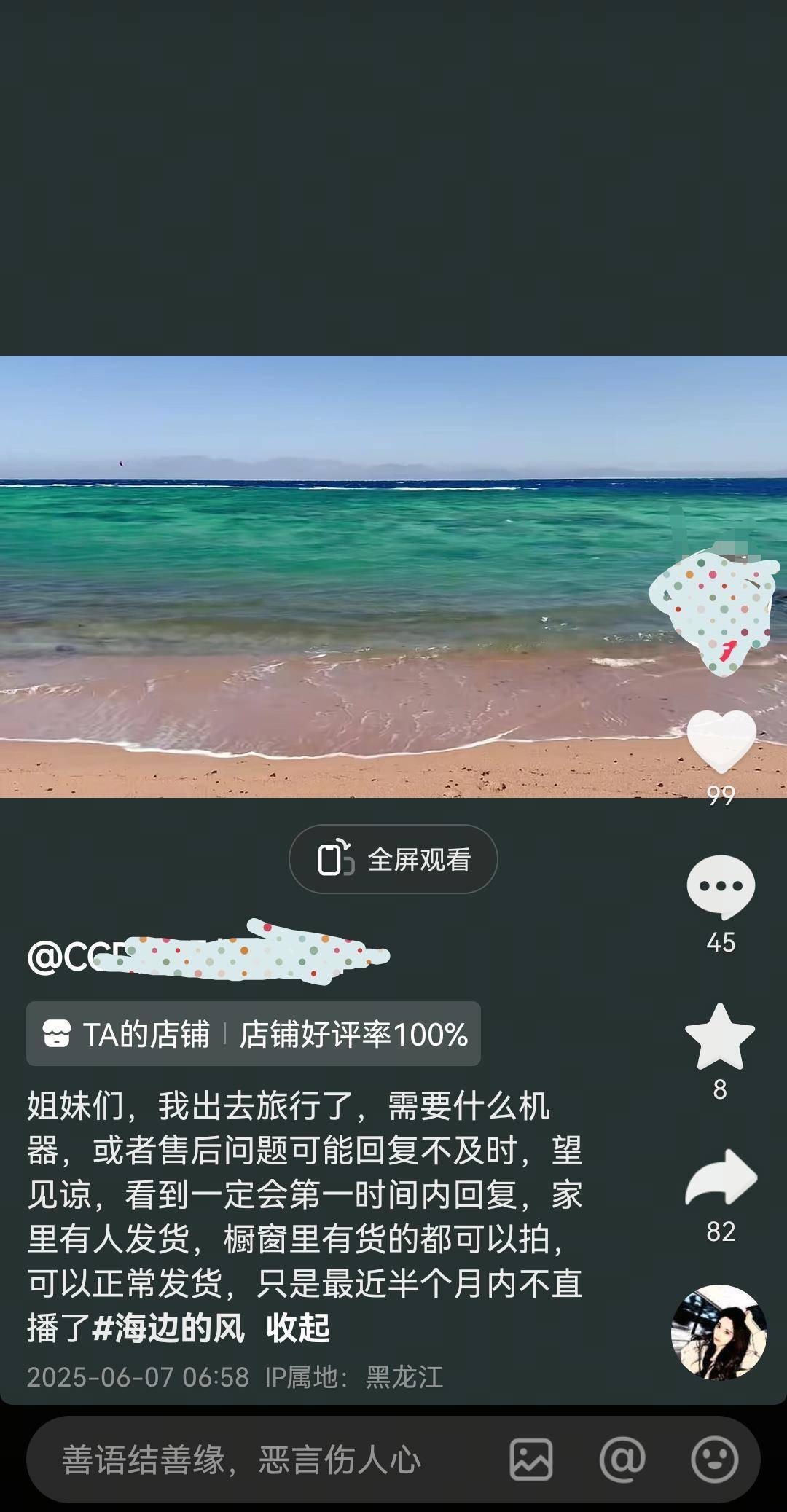
Task: Open the emoji picker
Action: click(x=714, y=1460)
